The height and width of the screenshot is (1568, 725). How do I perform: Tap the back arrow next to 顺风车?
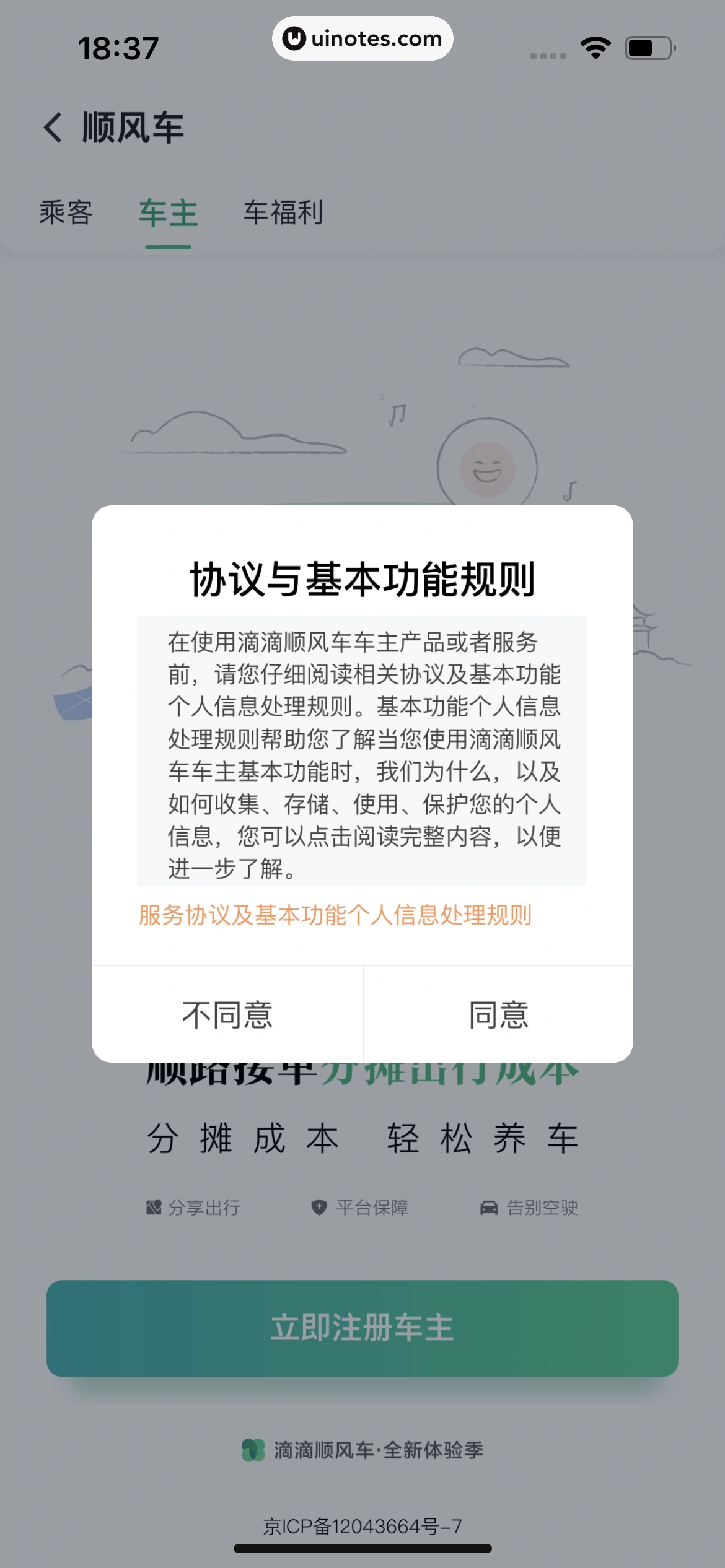(x=53, y=126)
